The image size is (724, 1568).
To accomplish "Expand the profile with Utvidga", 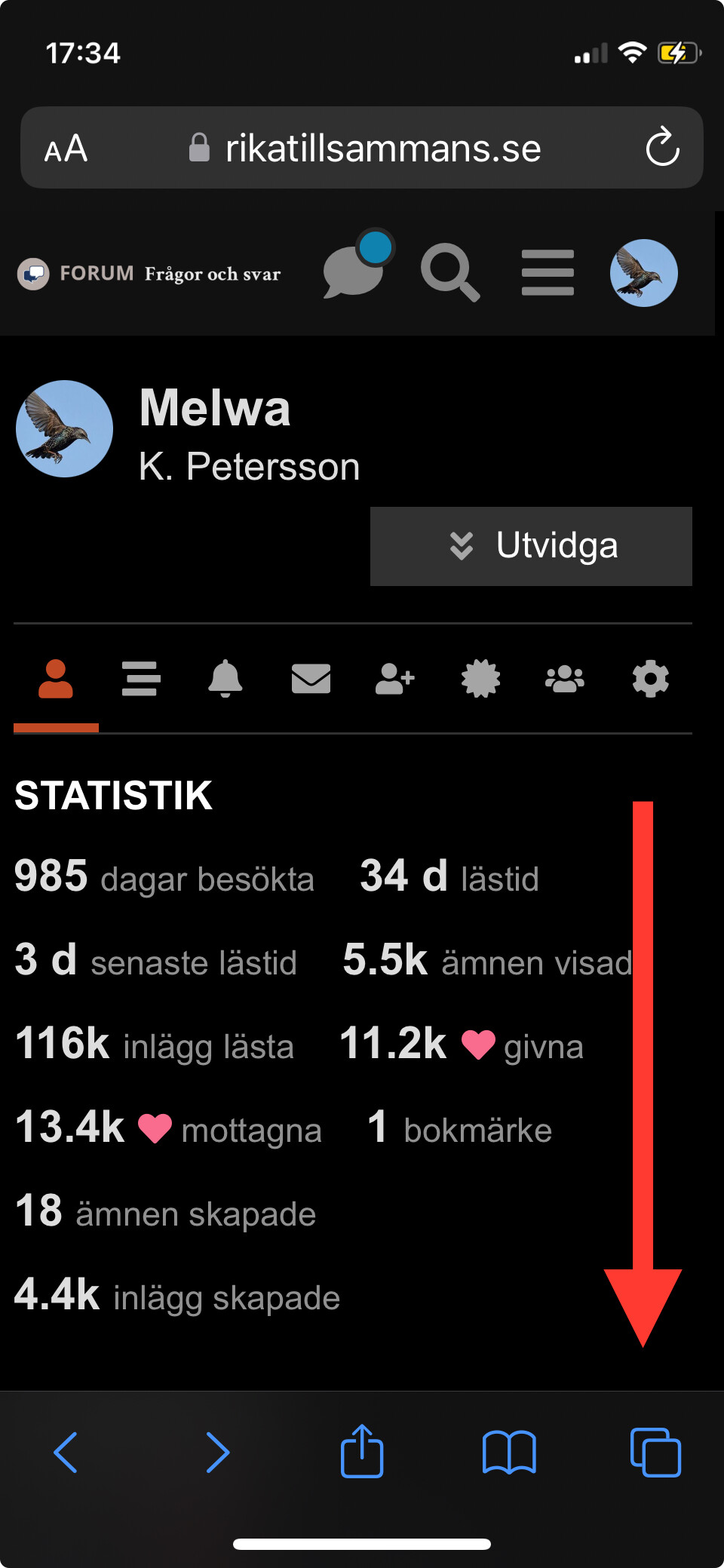I will tap(531, 546).
